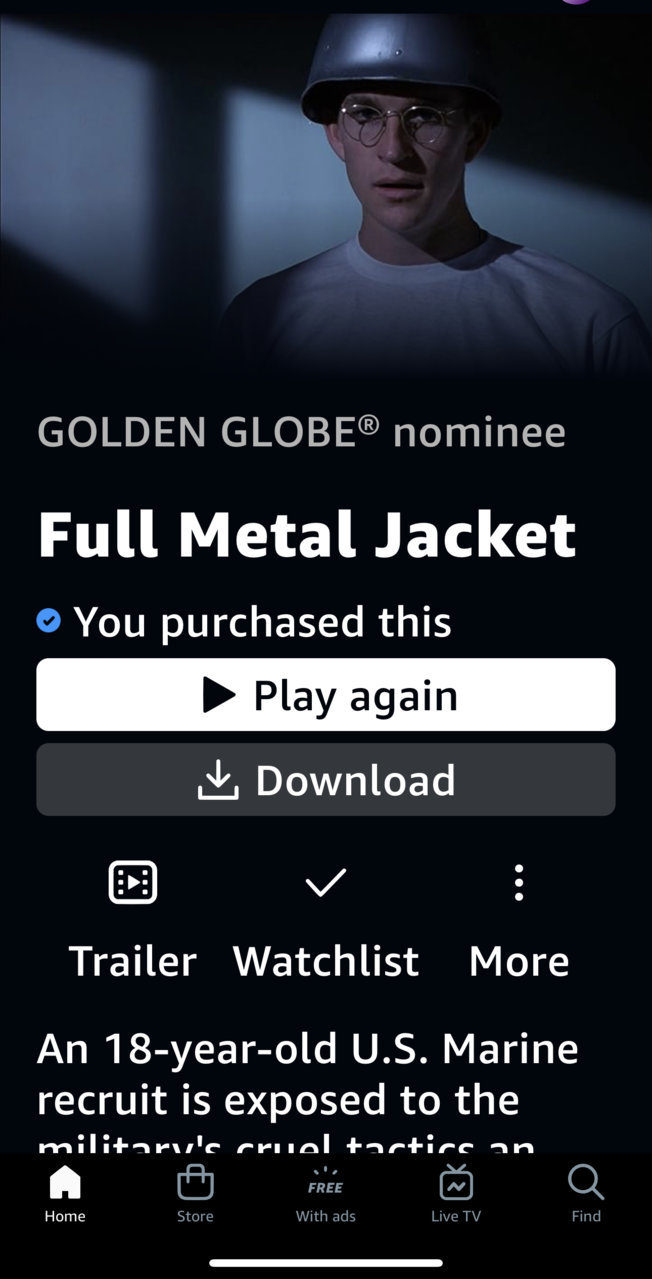Go to the Home tab
This screenshot has width=652, height=1279.
65,1195
